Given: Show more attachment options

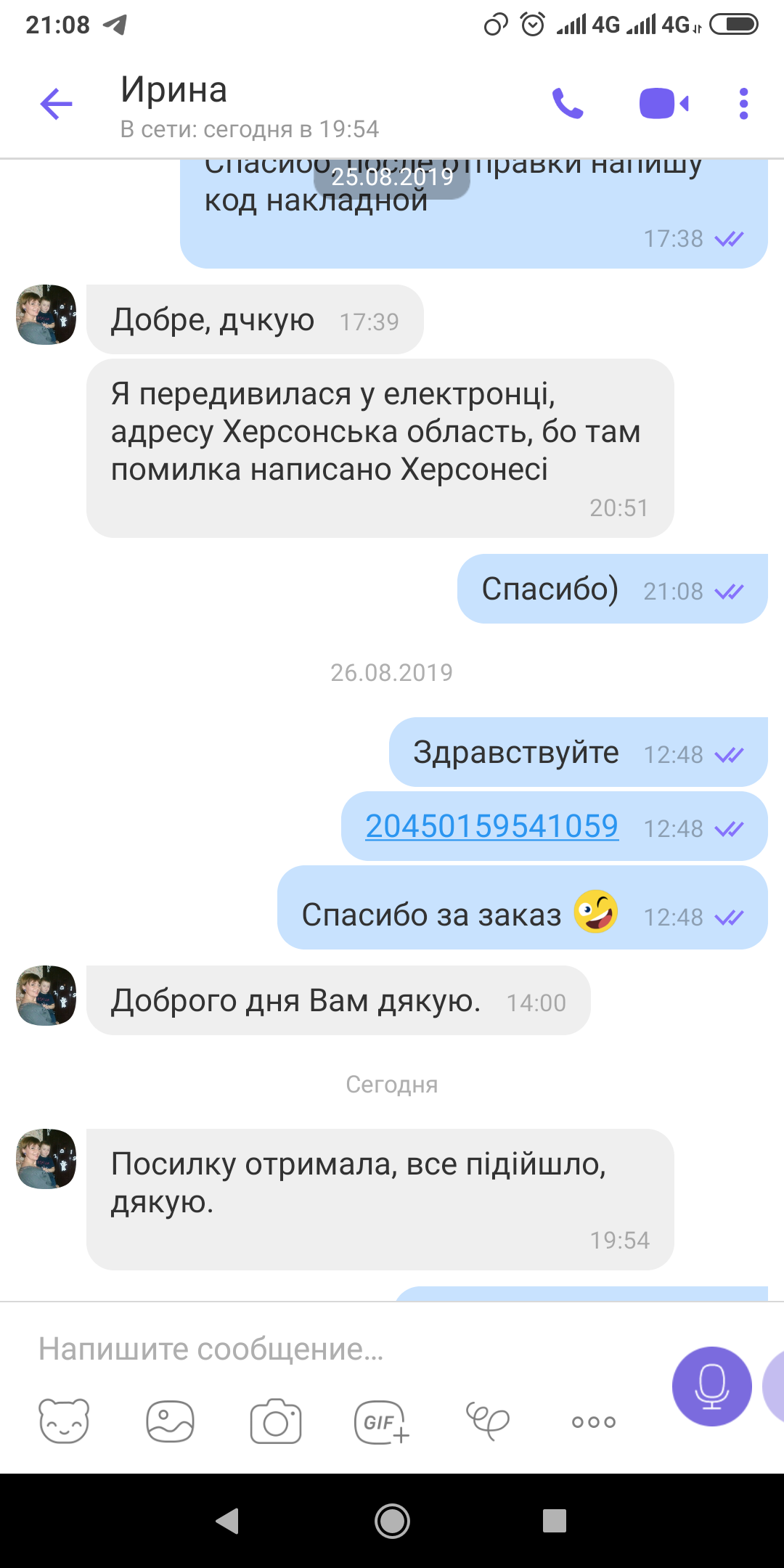Looking at the screenshot, I should [593, 1421].
